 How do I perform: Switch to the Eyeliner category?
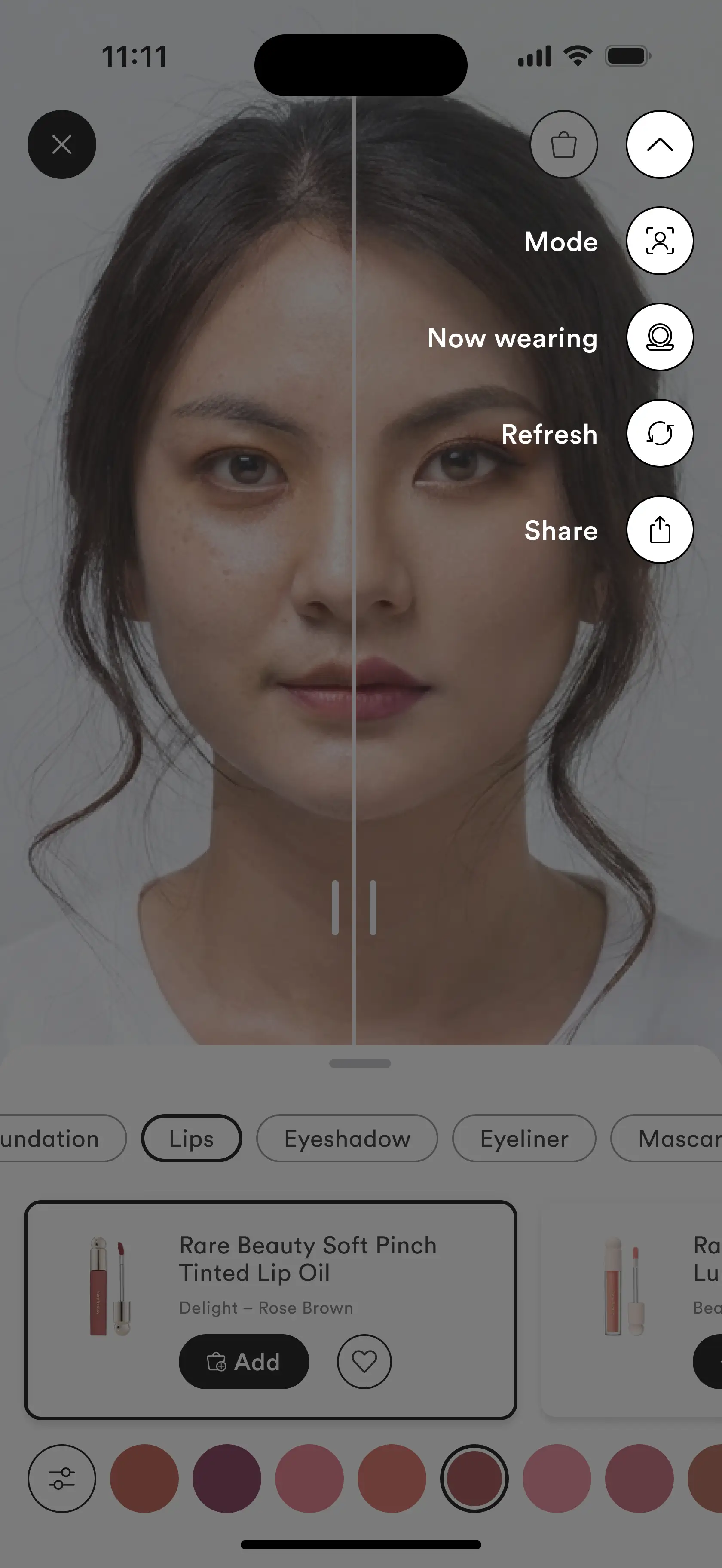click(x=523, y=1138)
